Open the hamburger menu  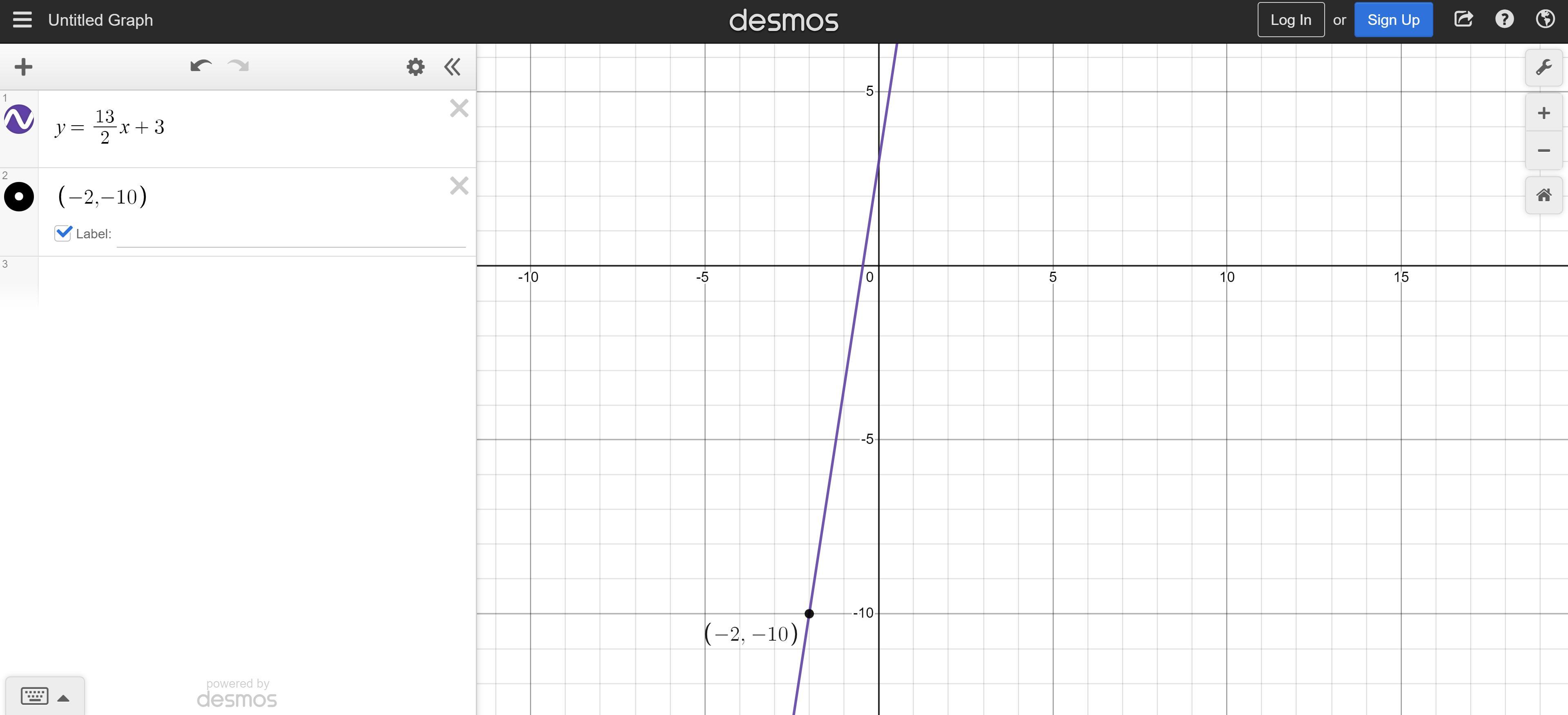(22, 20)
